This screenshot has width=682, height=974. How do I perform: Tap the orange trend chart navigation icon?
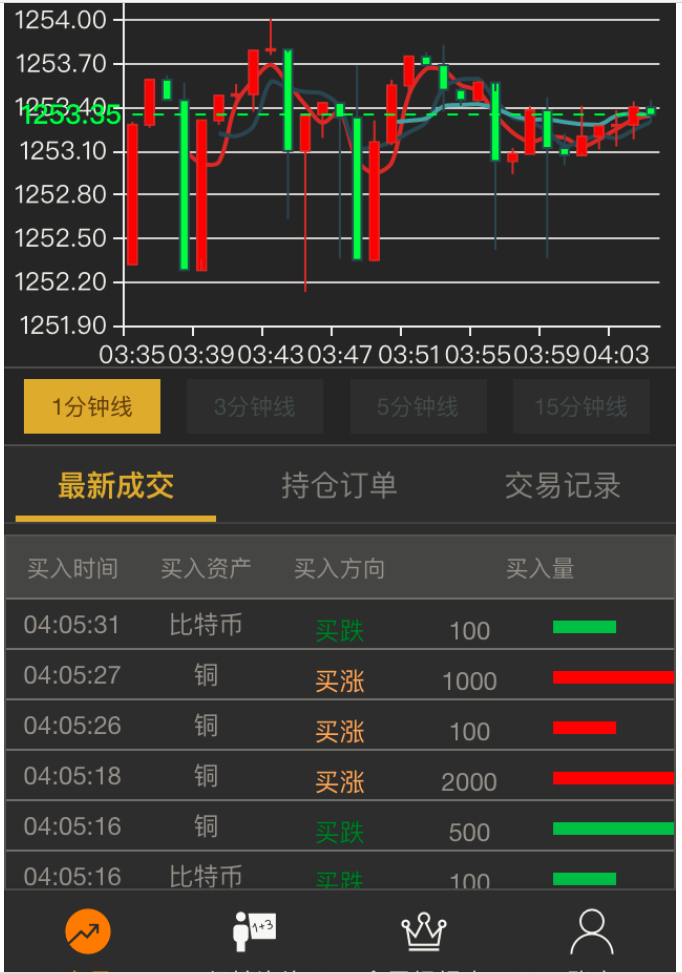coord(88,933)
